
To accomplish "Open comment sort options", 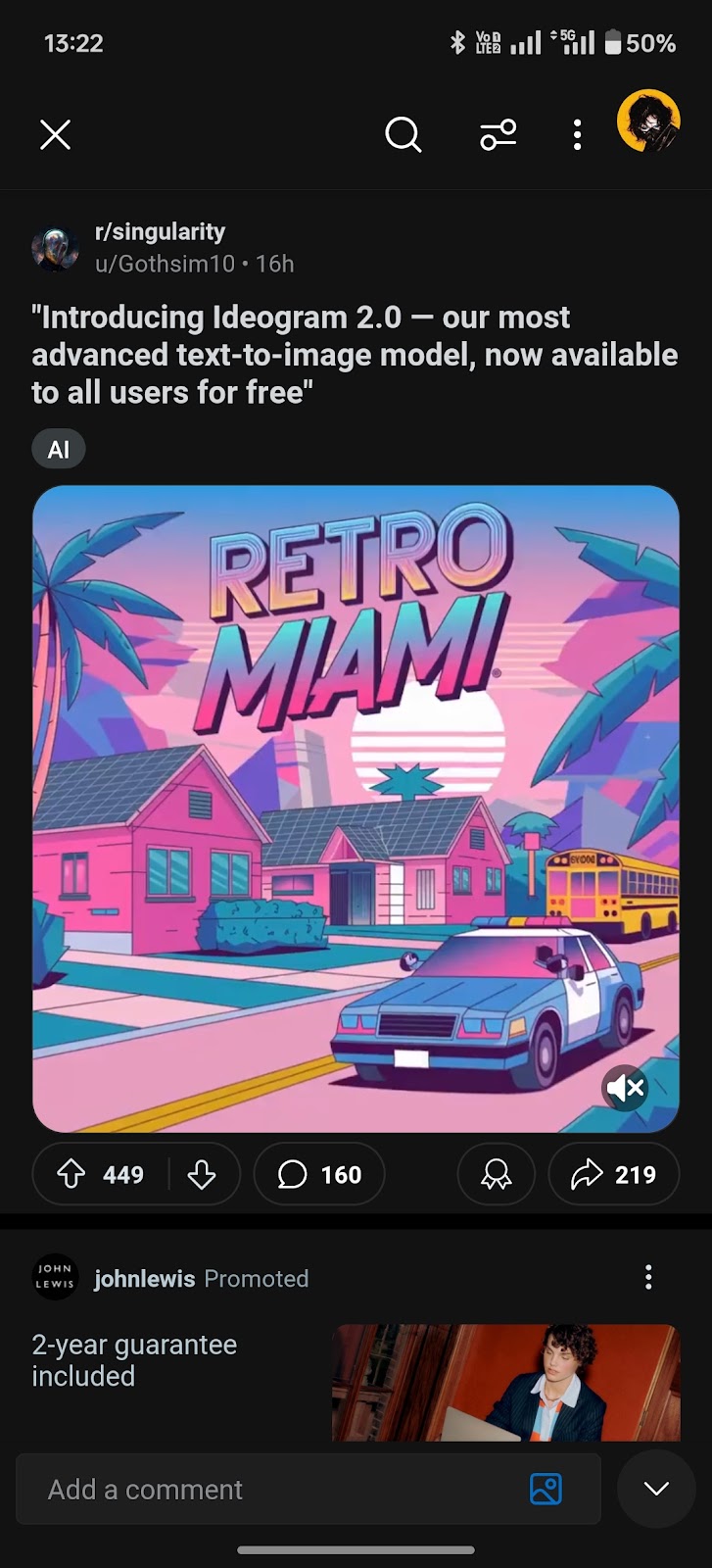I will (498, 135).
